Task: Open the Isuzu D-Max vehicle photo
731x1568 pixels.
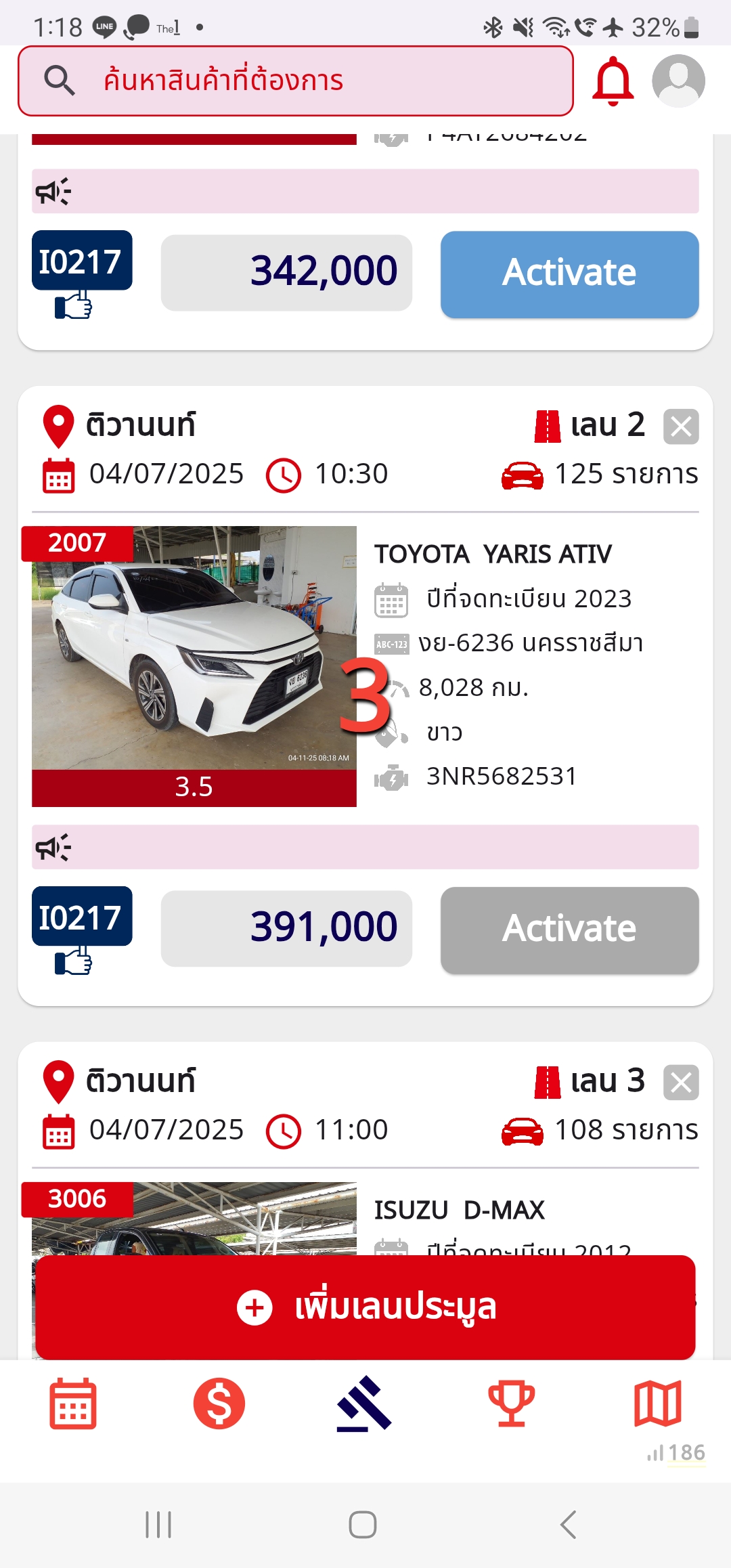Action: tap(194, 1219)
